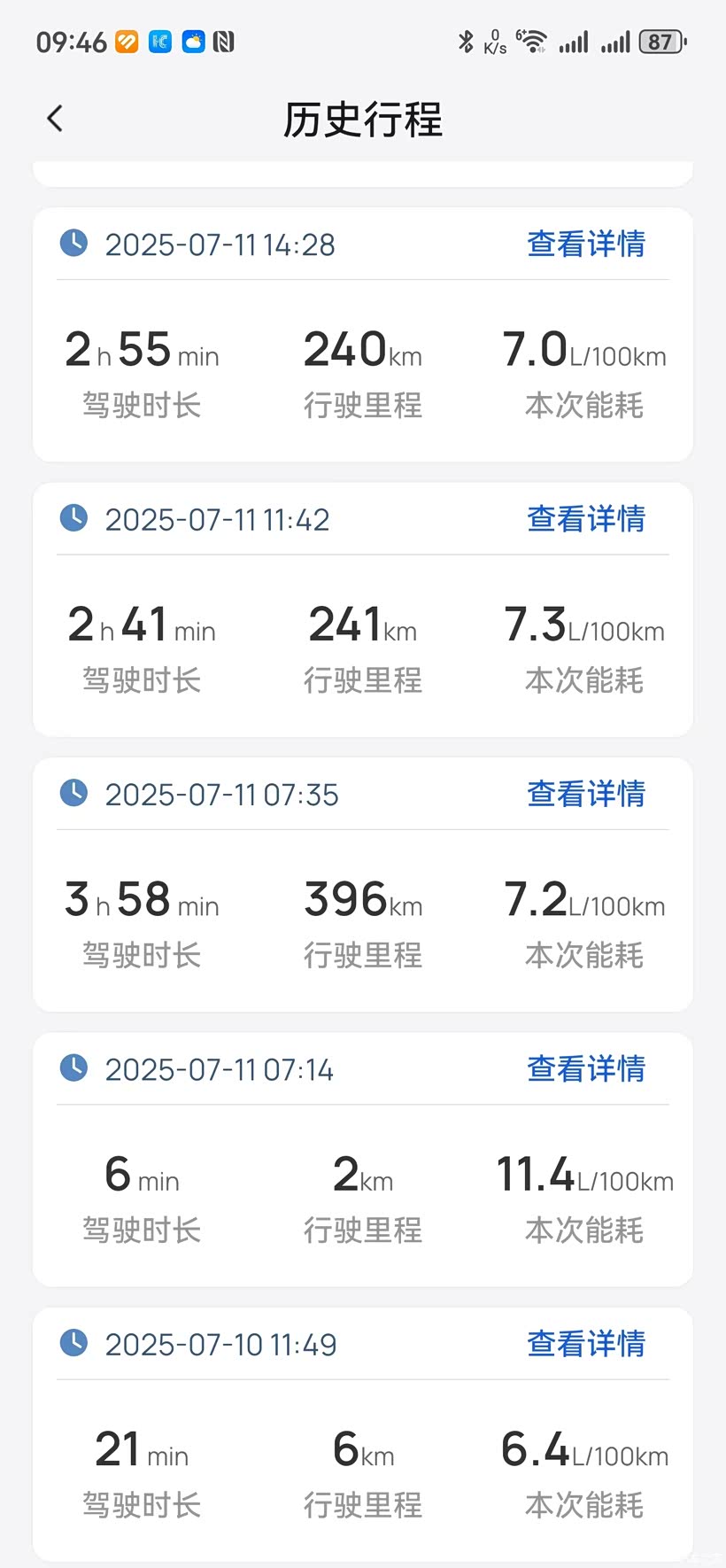Go back from the 历史行程 page

(x=55, y=119)
